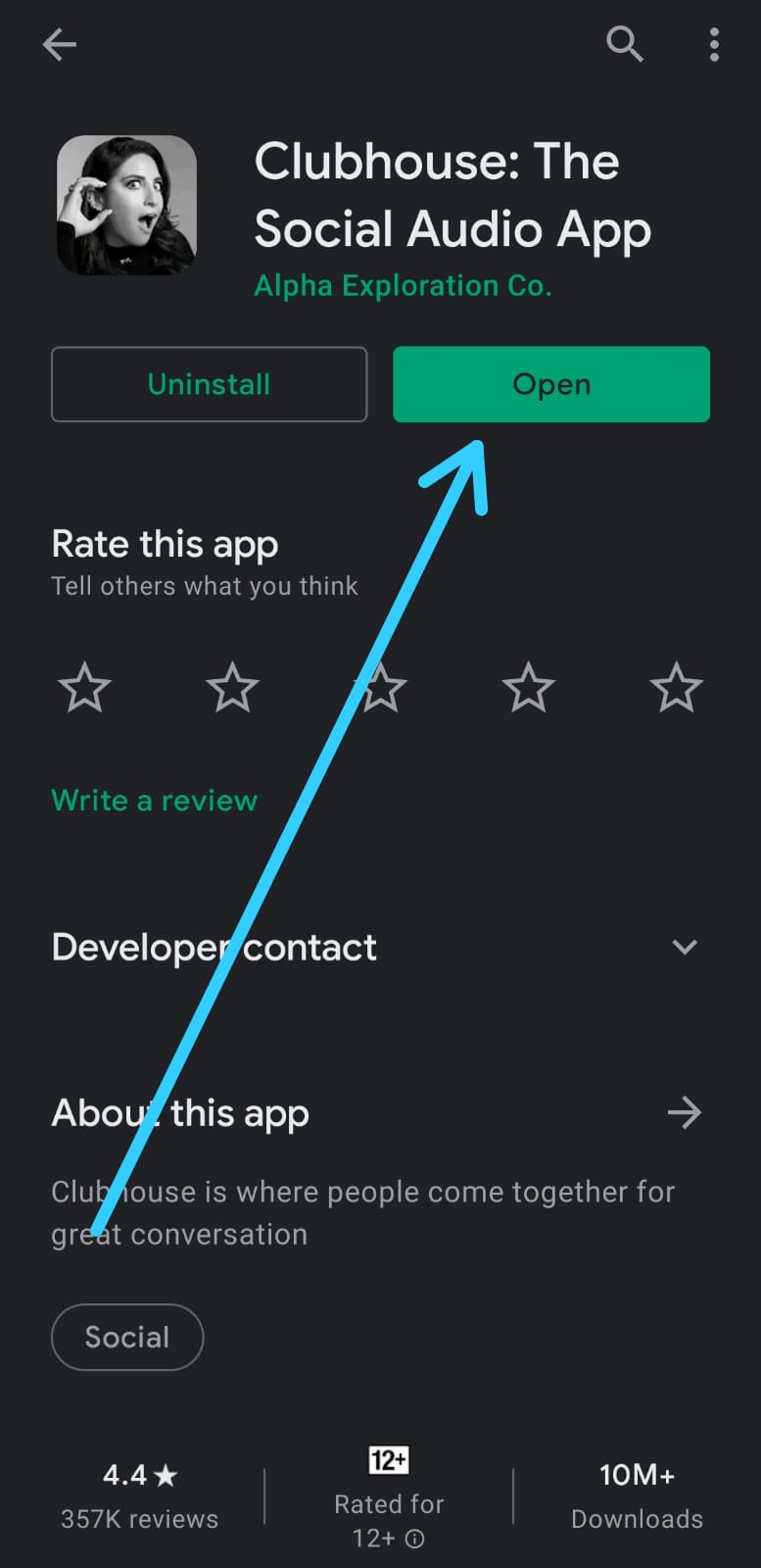The width and height of the screenshot is (761, 1568).
Task: Visit Alpha Exploration Co. developer page
Action: (x=403, y=285)
